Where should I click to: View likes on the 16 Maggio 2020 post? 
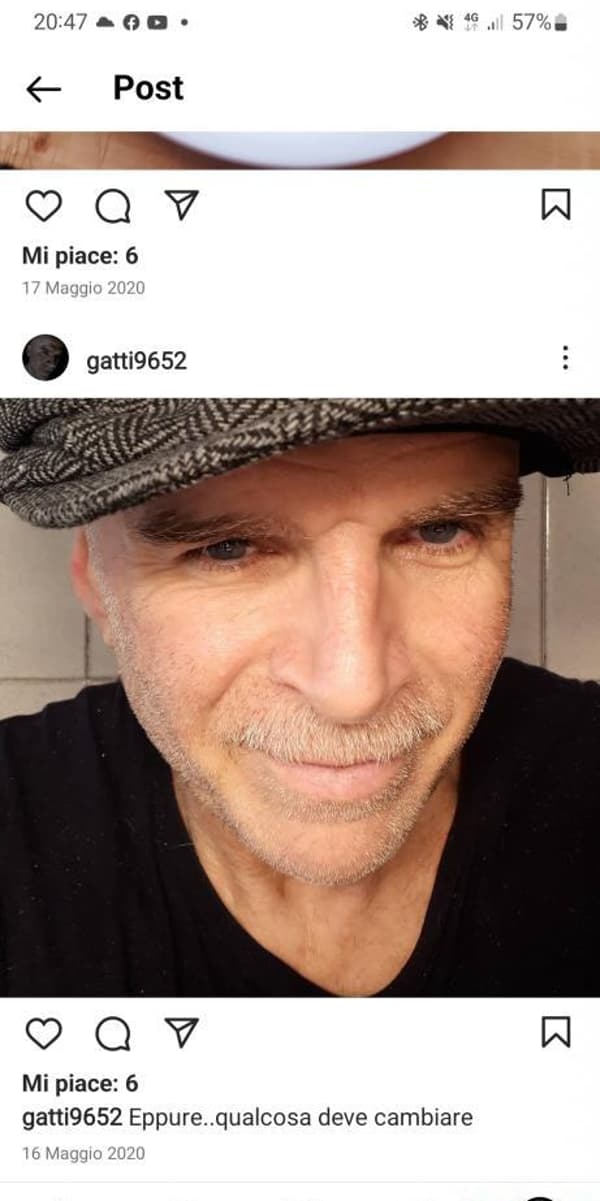pos(80,1084)
